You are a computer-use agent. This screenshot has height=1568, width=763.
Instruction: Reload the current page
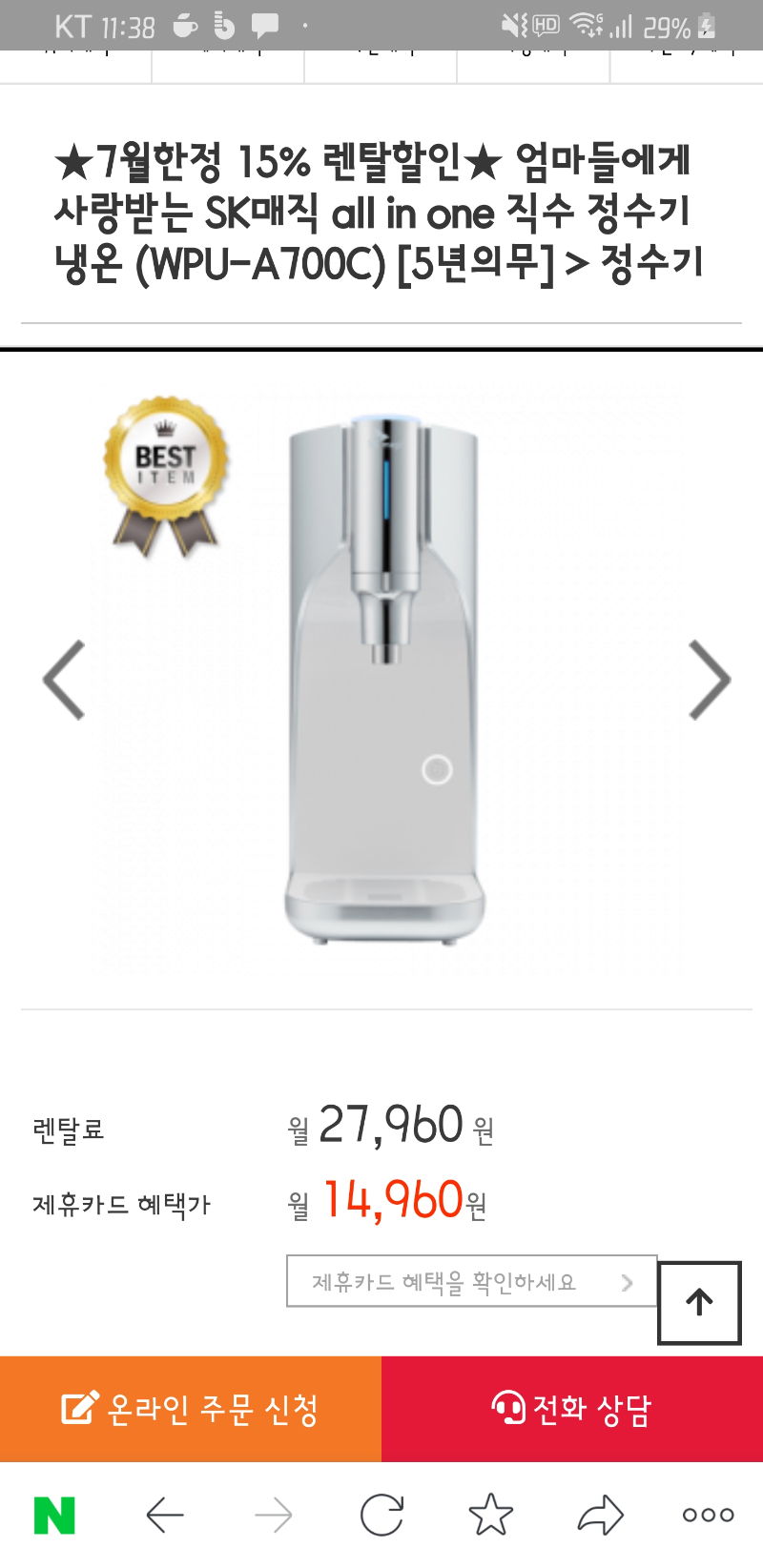click(381, 1515)
